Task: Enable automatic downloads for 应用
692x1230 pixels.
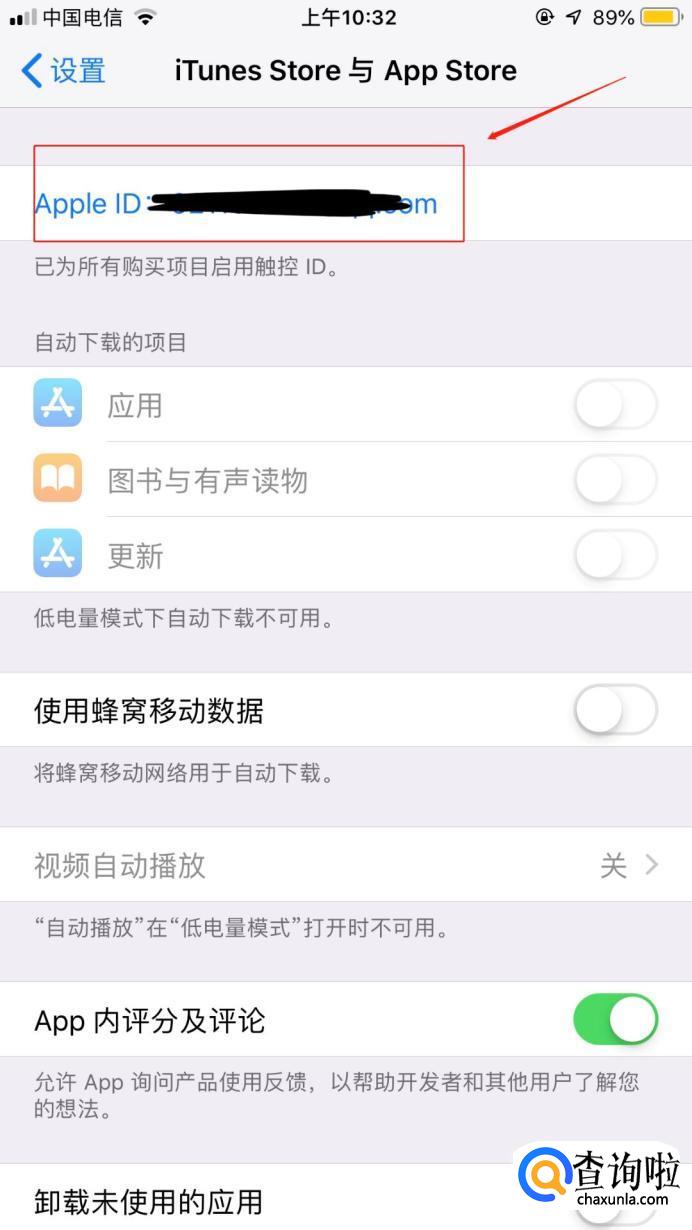Action: point(615,406)
